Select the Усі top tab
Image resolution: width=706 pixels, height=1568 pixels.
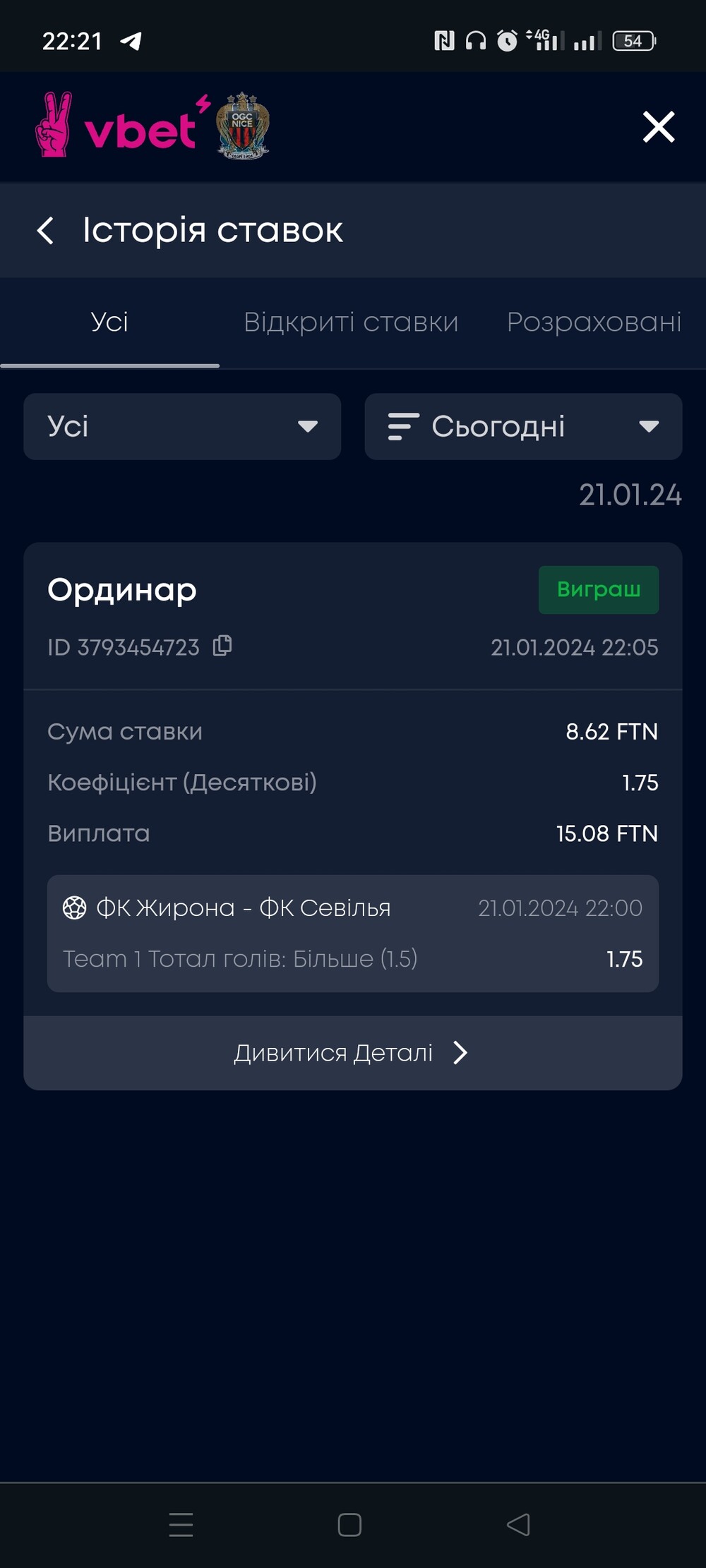(109, 322)
